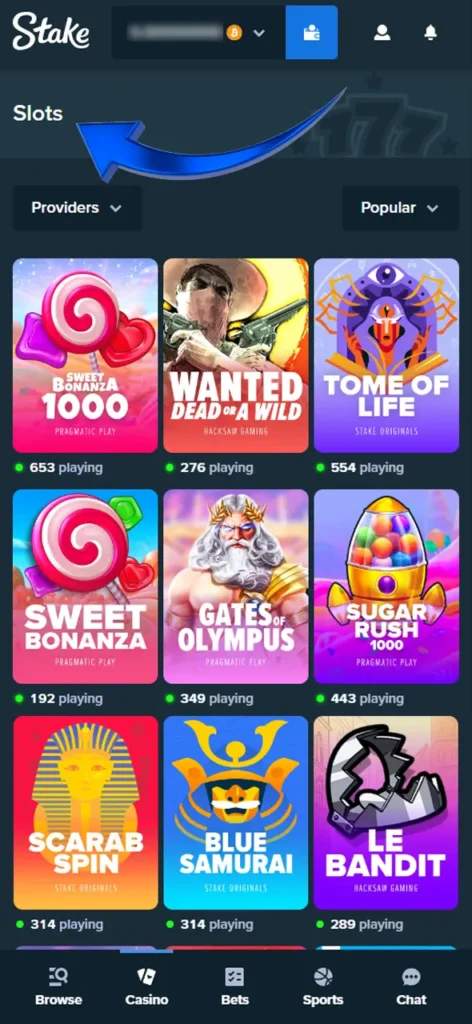Play Gates of Olympus

coord(236,586)
